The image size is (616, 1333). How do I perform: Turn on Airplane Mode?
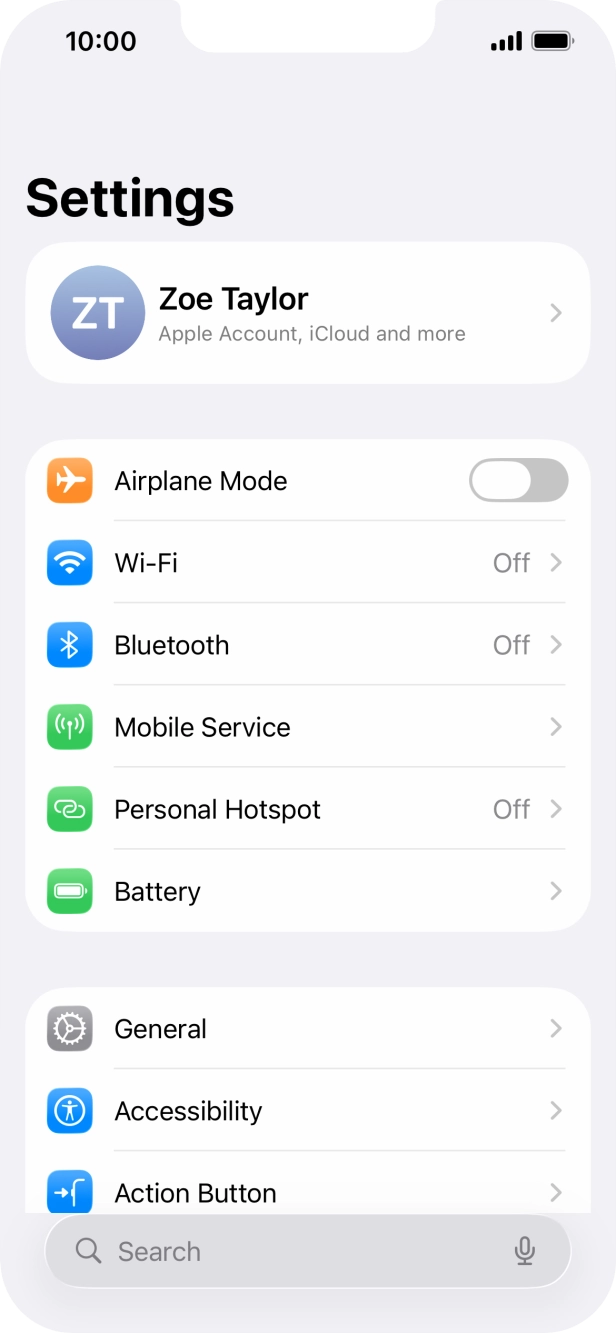(518, 481)
